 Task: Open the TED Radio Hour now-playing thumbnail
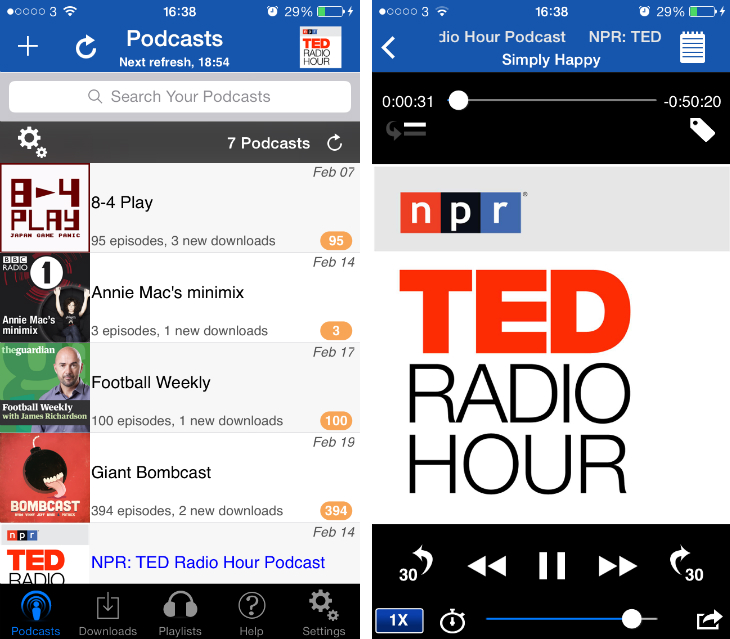(320, 47)
